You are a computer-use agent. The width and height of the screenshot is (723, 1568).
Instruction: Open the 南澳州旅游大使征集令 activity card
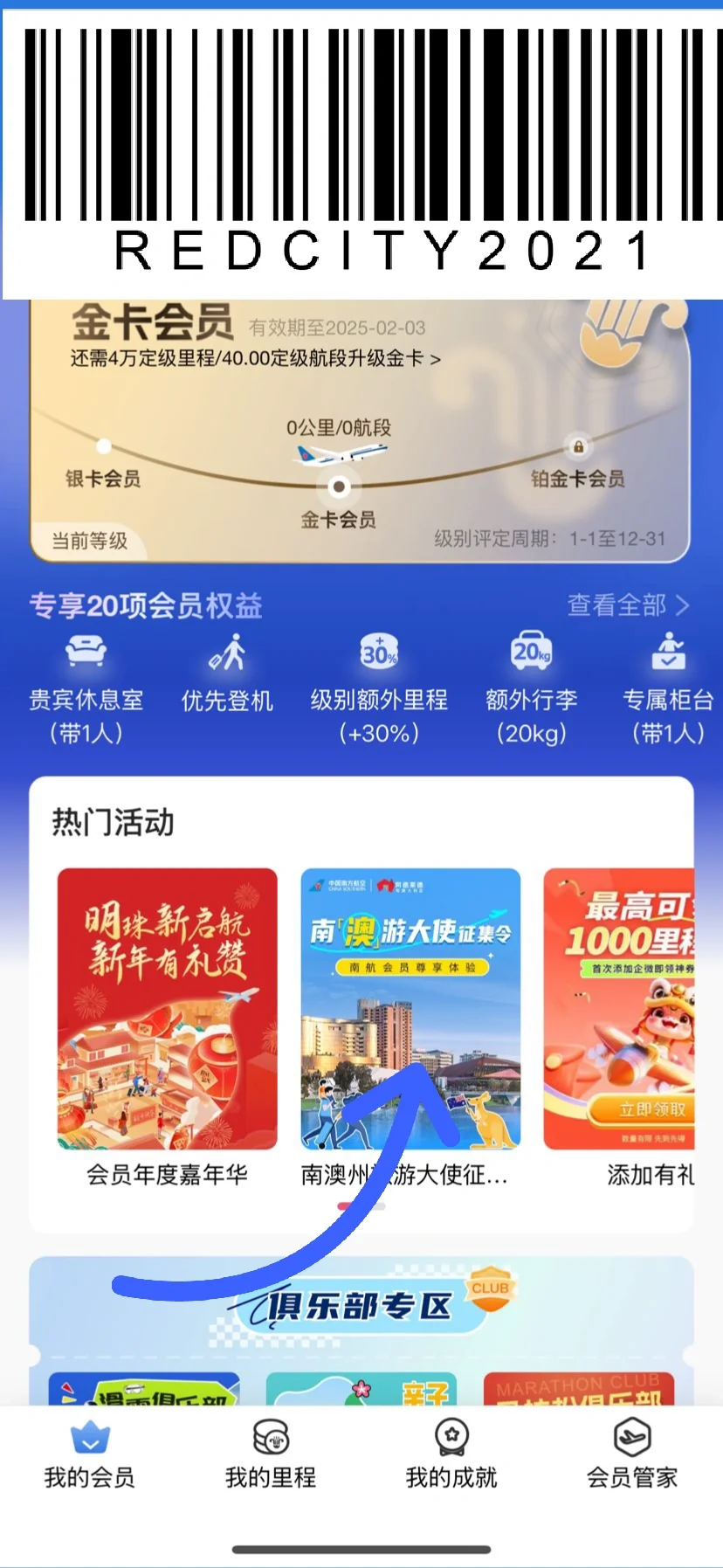[x=410, y=1028]
